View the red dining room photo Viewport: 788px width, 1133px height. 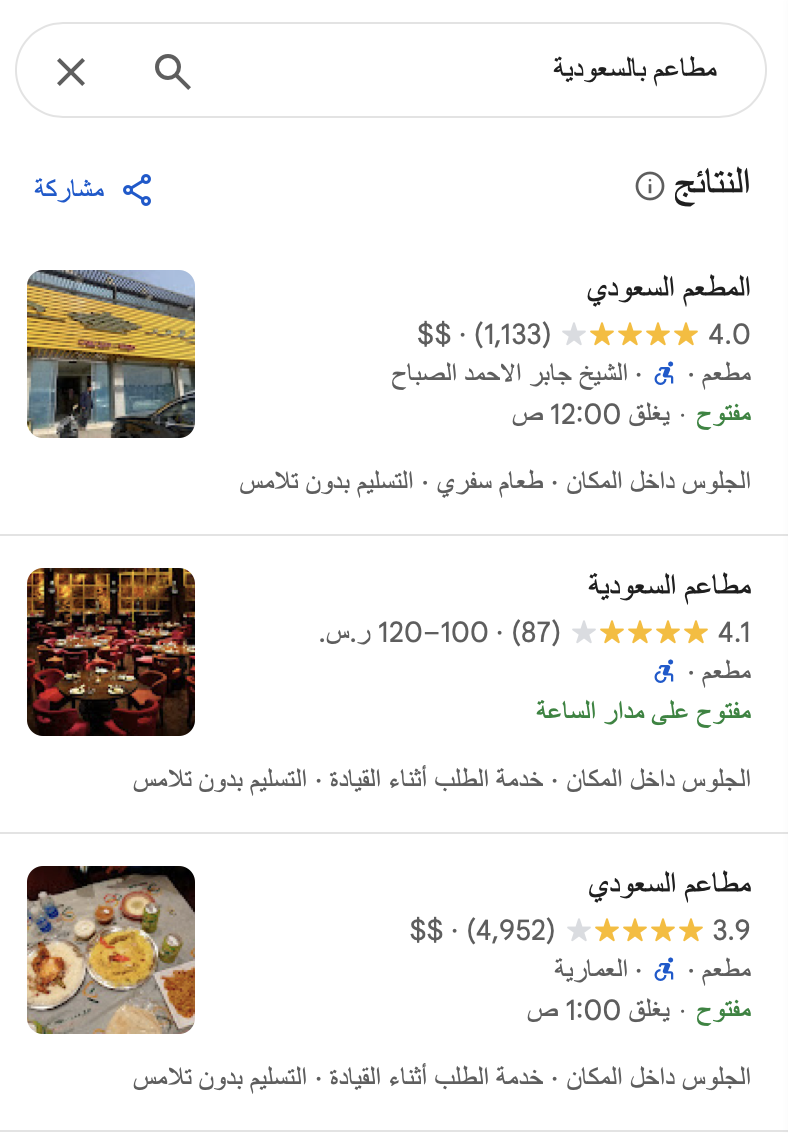click(x=111, y=652)
